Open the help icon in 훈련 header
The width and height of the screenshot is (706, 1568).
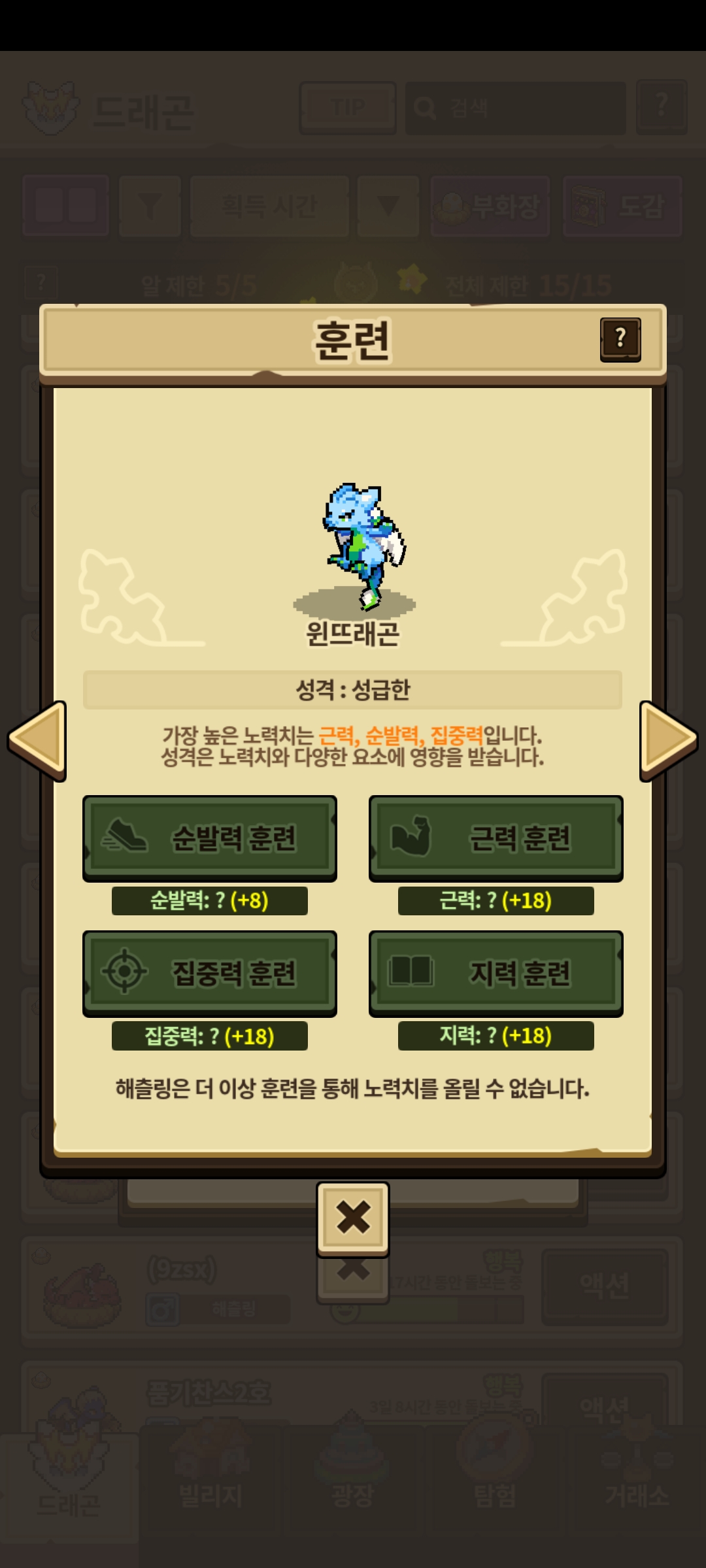(620, 339)
